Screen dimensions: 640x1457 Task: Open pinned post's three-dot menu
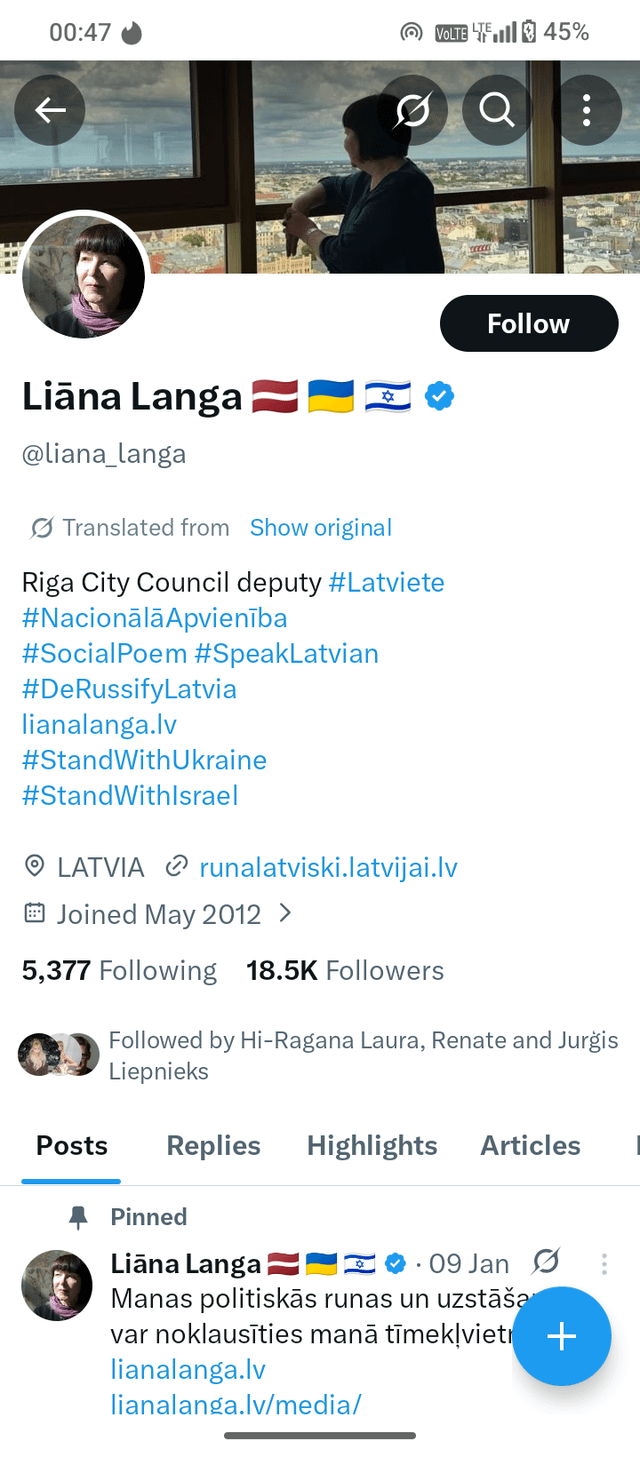(x=603, y=1264)
